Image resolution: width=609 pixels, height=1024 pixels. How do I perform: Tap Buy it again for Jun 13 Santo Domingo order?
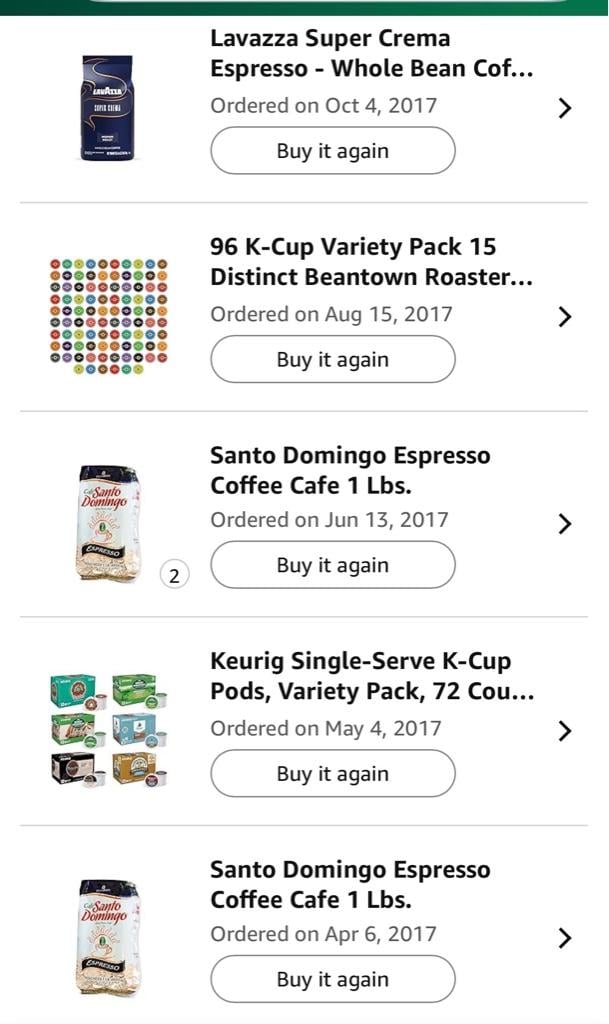click(332, 565)
